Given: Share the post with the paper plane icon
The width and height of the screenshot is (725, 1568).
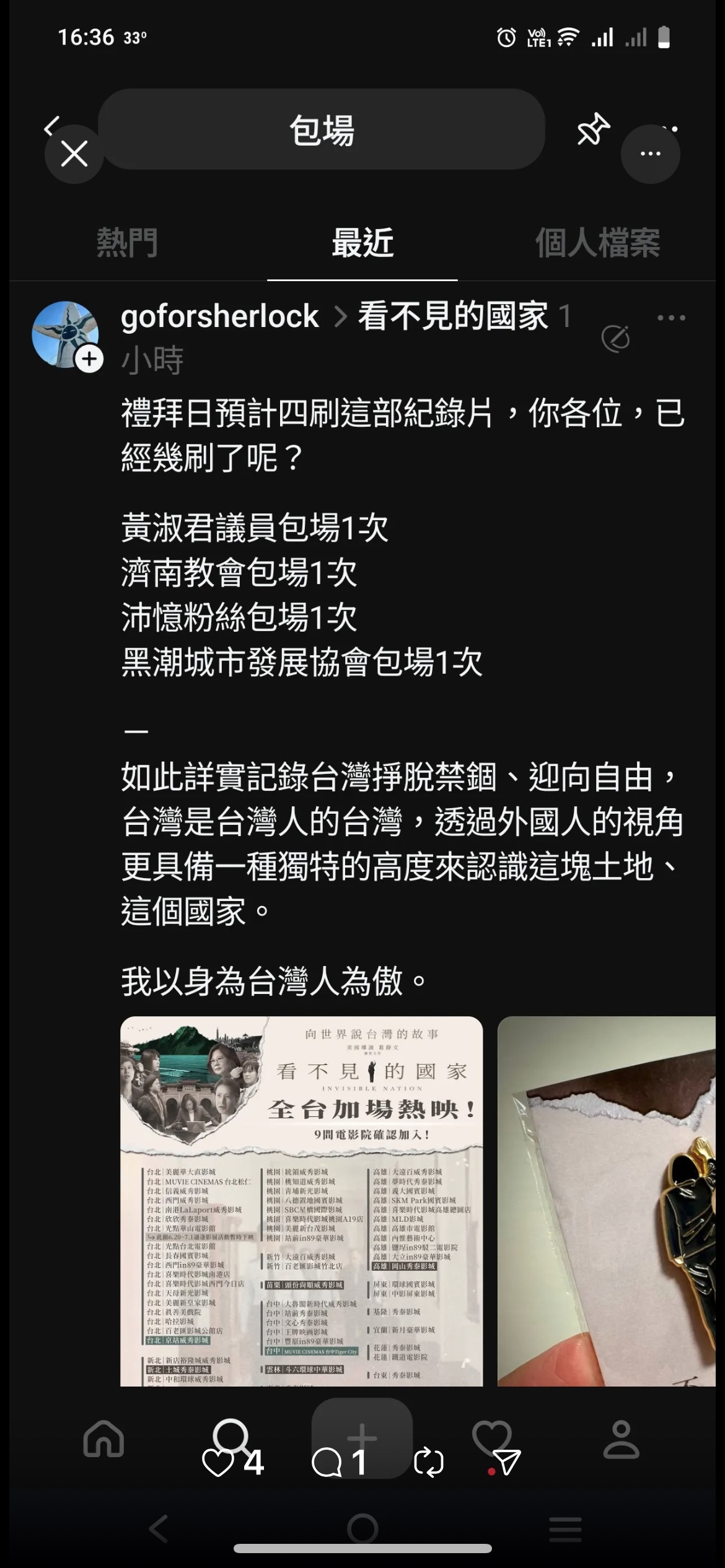Looking at the screenshot, I should [507, 1463].
